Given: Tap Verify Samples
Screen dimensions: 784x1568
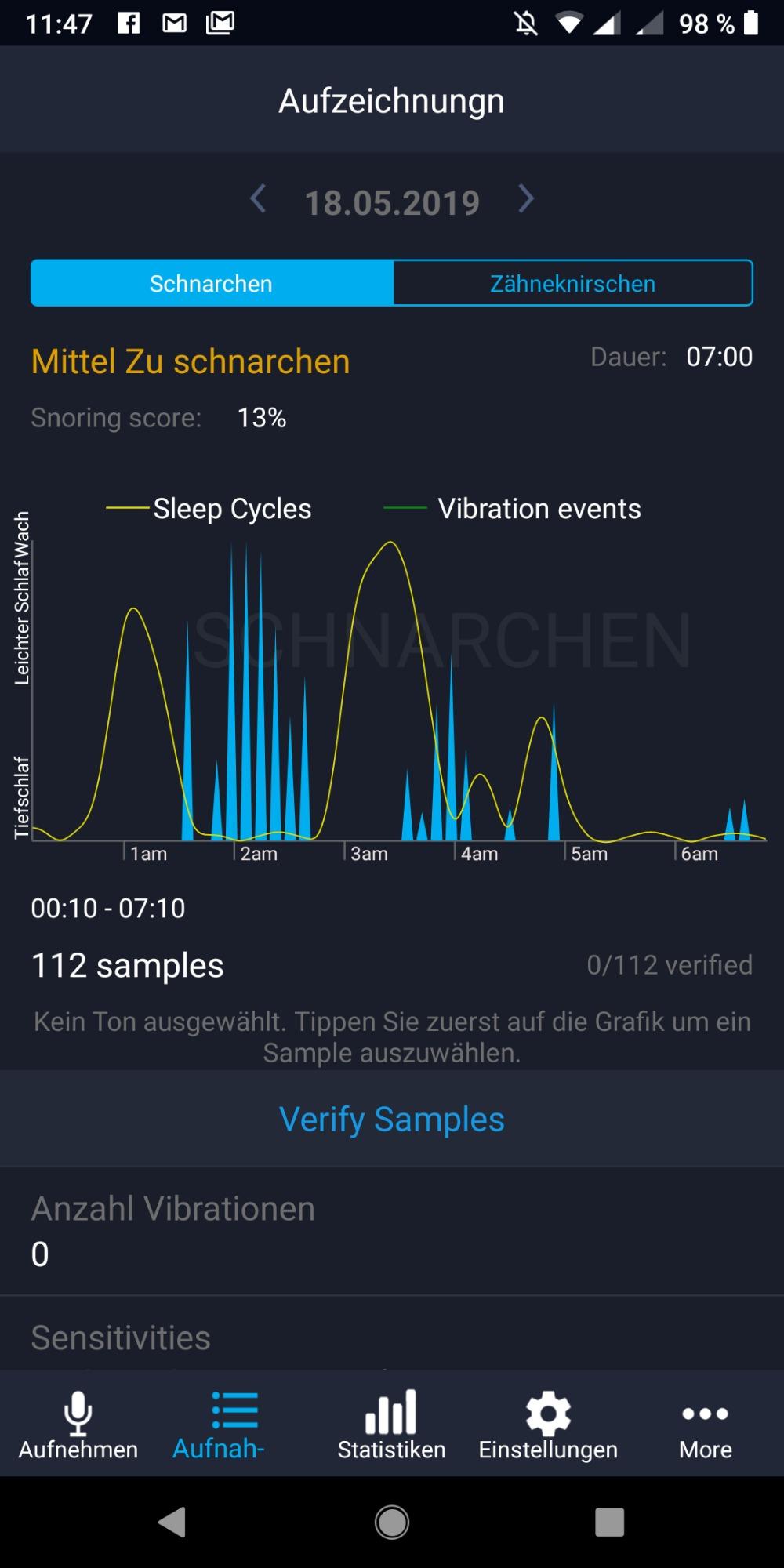Looking at the screenshot, I should [392, 1119].
